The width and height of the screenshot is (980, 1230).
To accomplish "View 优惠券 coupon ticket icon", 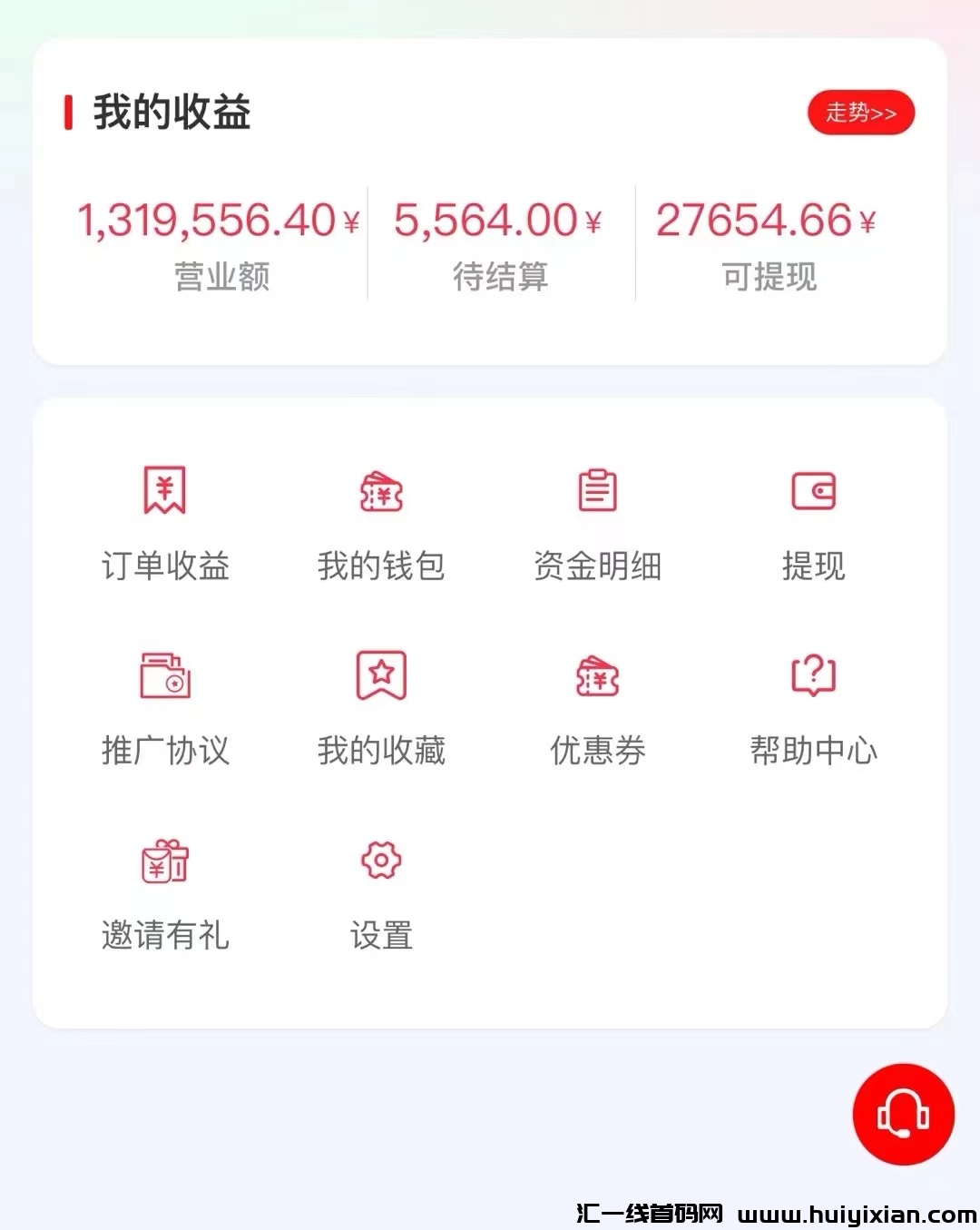I will (596, 675).
